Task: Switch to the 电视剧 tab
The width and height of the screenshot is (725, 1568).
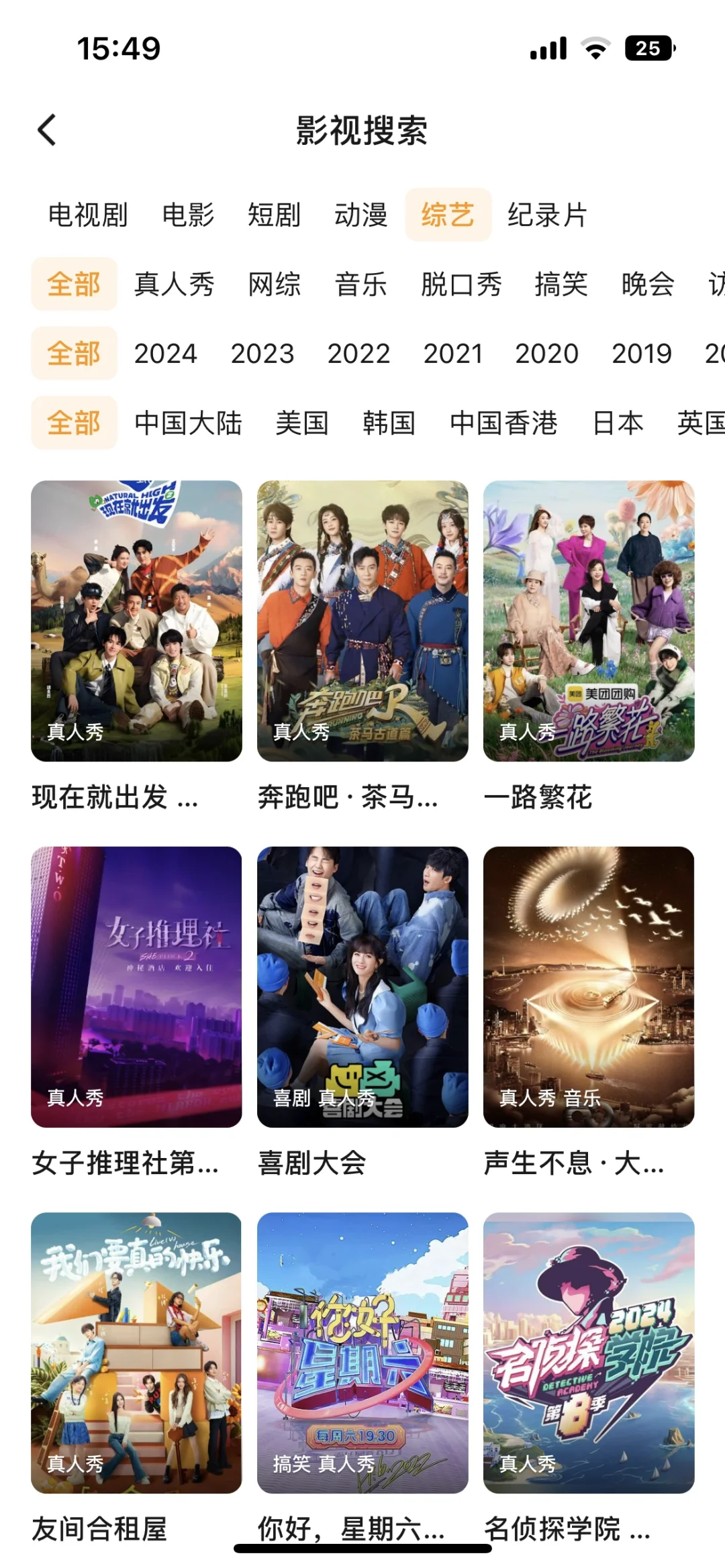Action: (x=88, y=215)
